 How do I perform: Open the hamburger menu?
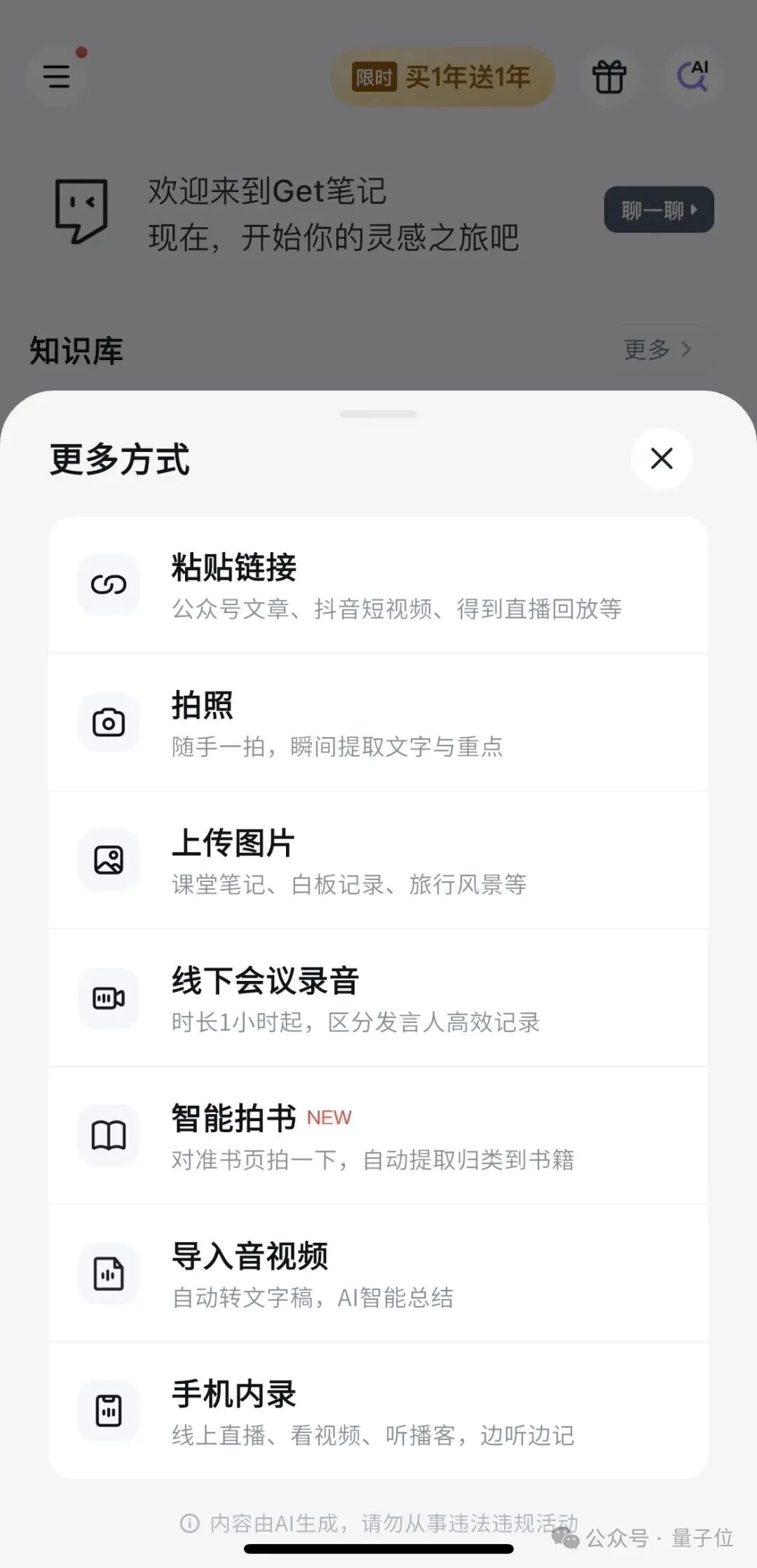tap(56, 77)
